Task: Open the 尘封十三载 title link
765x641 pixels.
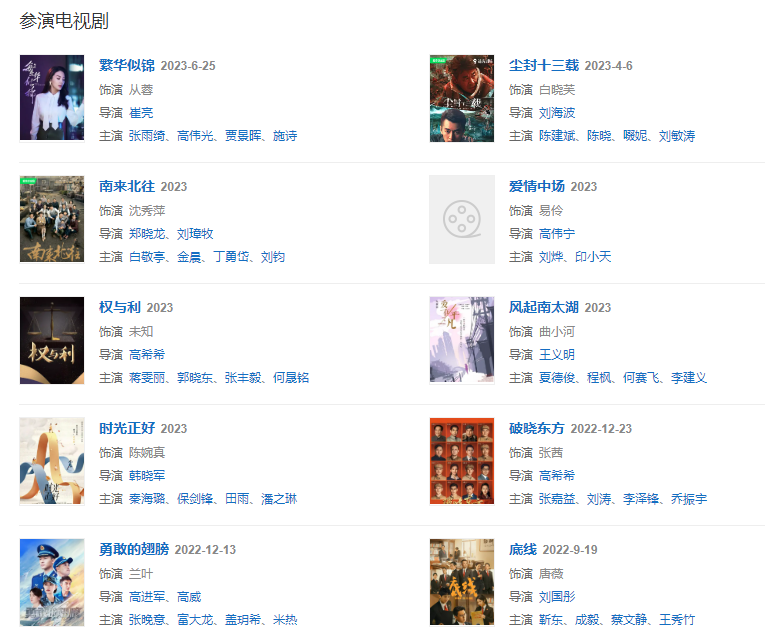Action: pos(543,66)
